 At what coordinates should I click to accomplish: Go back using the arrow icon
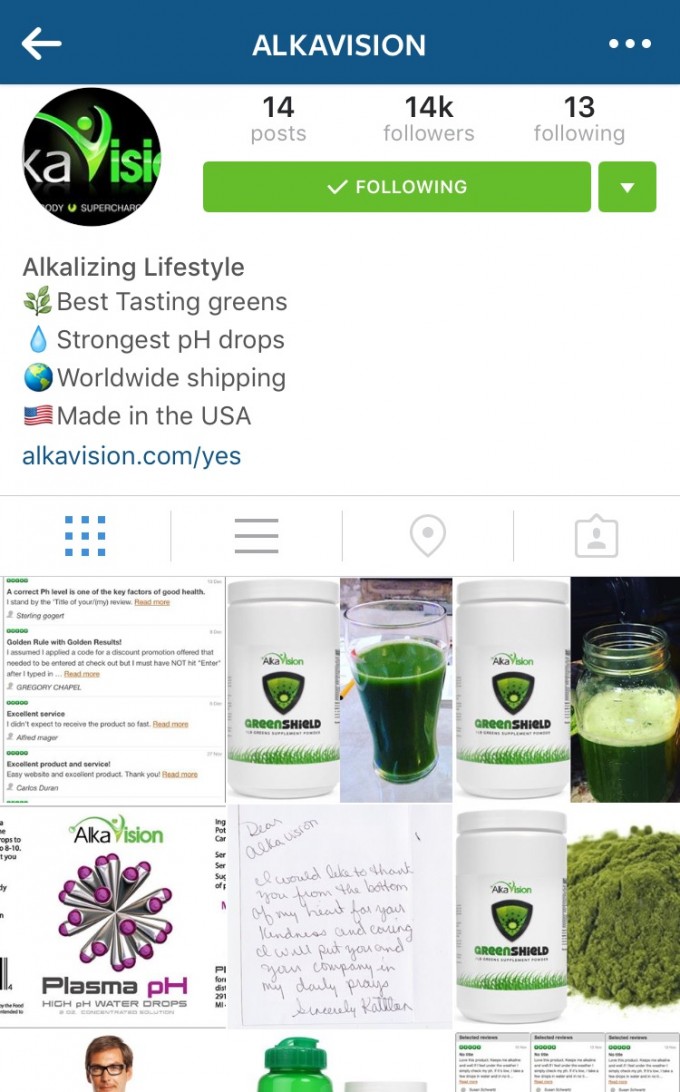tap(42, 43)
